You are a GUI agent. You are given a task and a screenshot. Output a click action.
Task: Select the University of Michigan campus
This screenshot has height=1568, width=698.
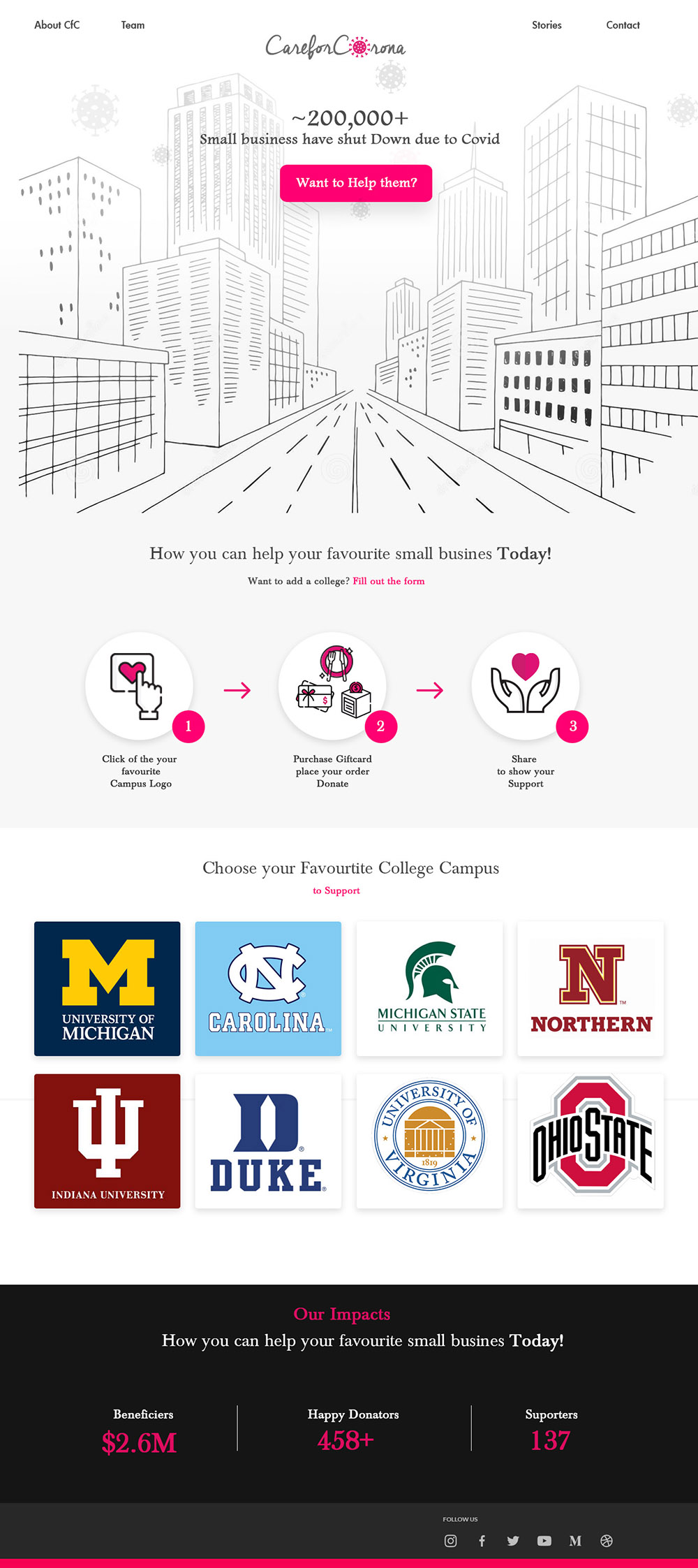pyautogui.click(x=107, y=988)
